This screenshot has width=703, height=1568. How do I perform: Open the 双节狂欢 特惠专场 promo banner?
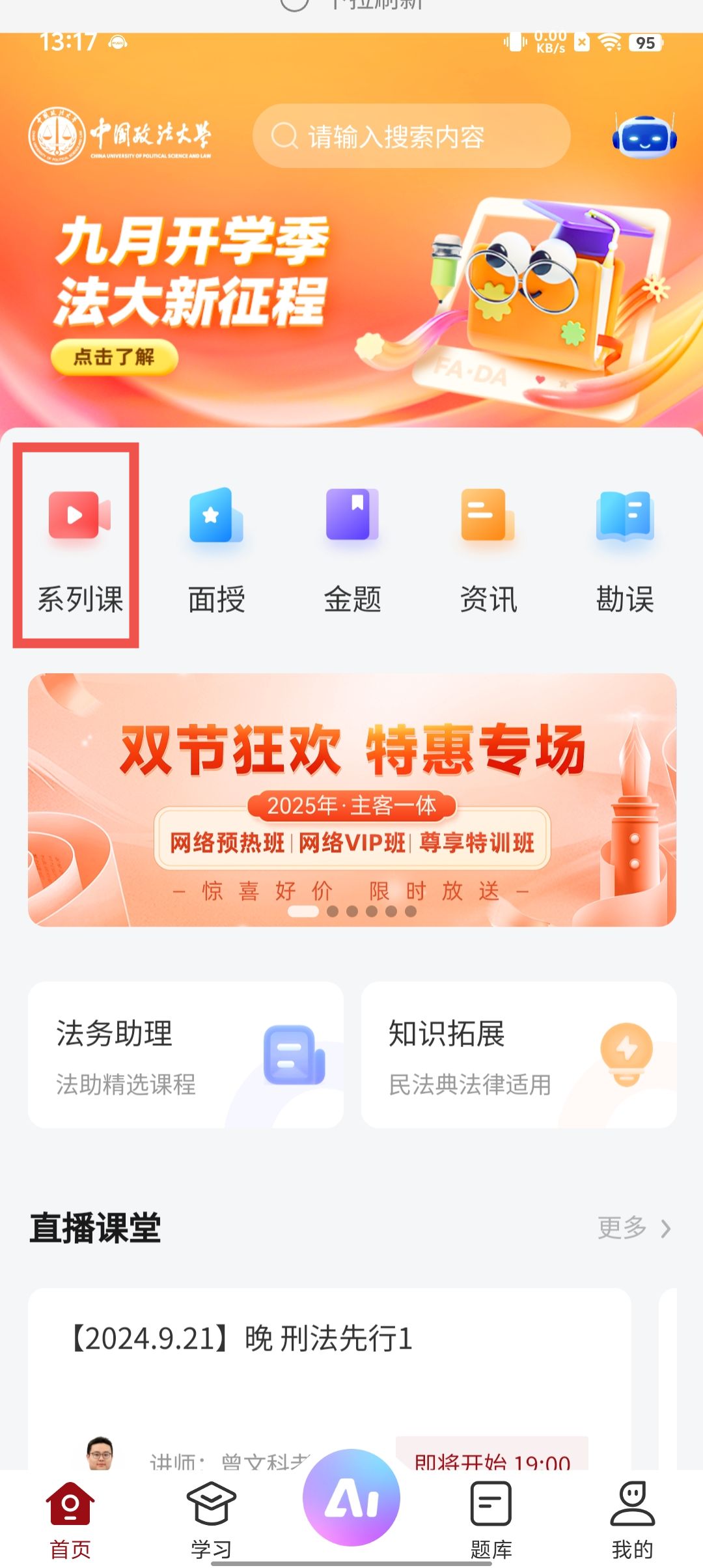pyautogui.click(x=351, y=800)
